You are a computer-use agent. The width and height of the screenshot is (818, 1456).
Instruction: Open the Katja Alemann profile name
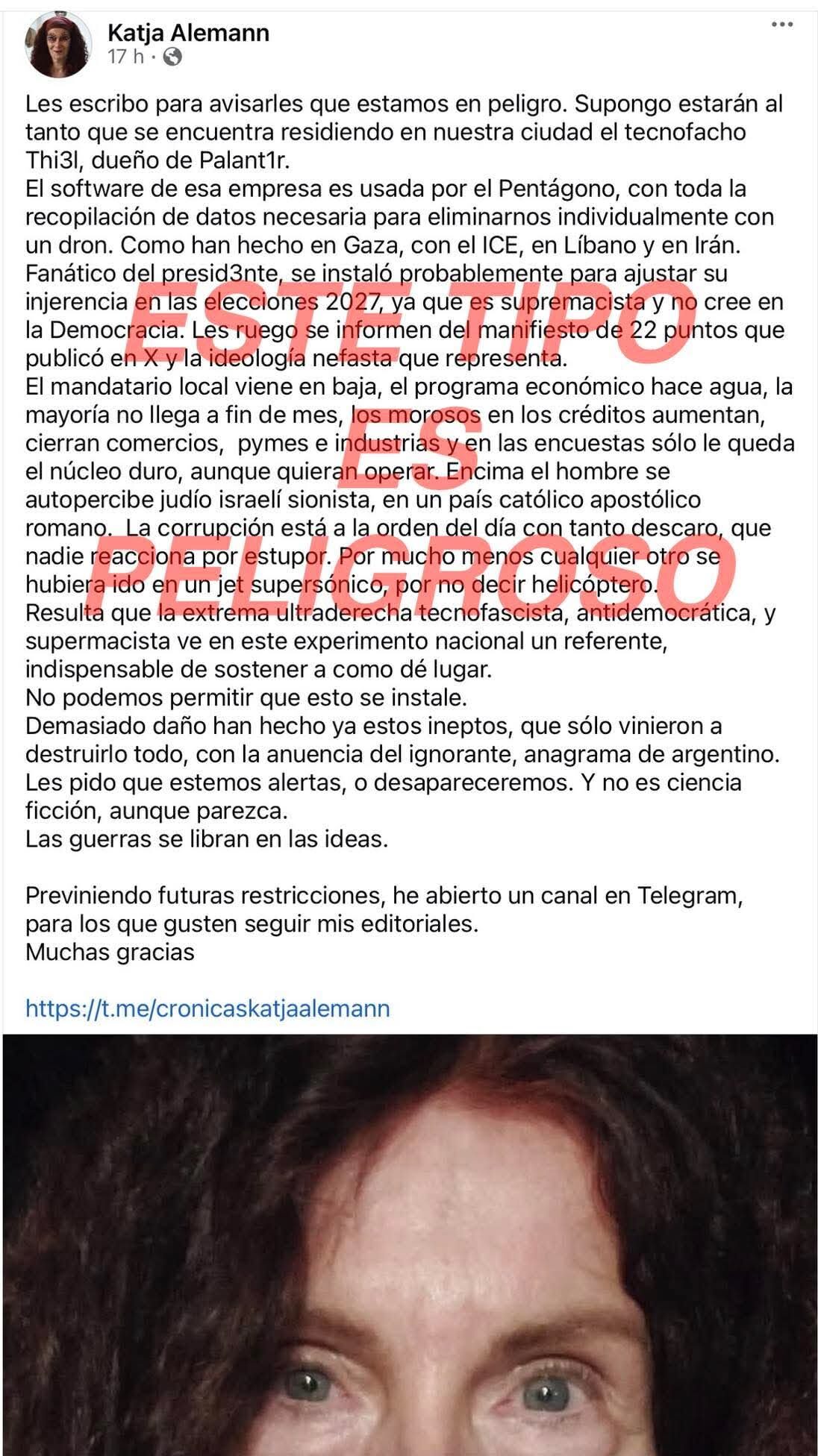point(188,32)
